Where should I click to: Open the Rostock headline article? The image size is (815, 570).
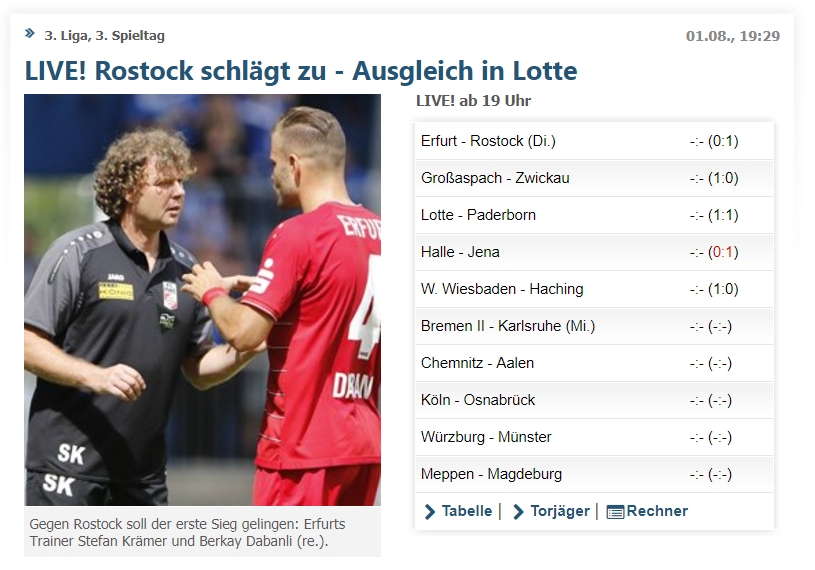pos(301,71)
